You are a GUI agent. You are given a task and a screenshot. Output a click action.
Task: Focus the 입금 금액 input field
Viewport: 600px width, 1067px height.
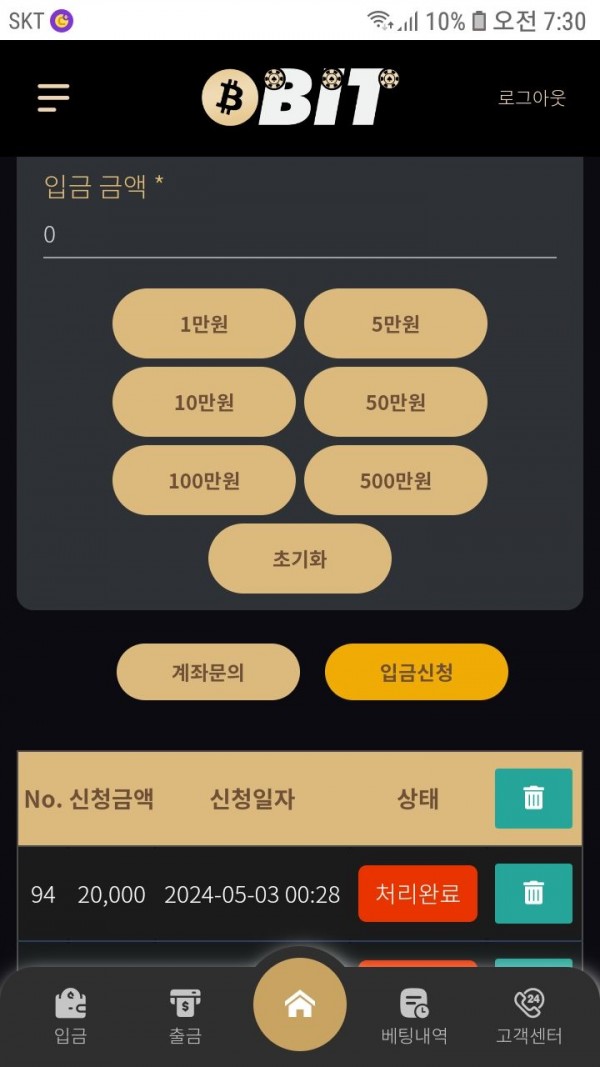(x=299, y=236)
